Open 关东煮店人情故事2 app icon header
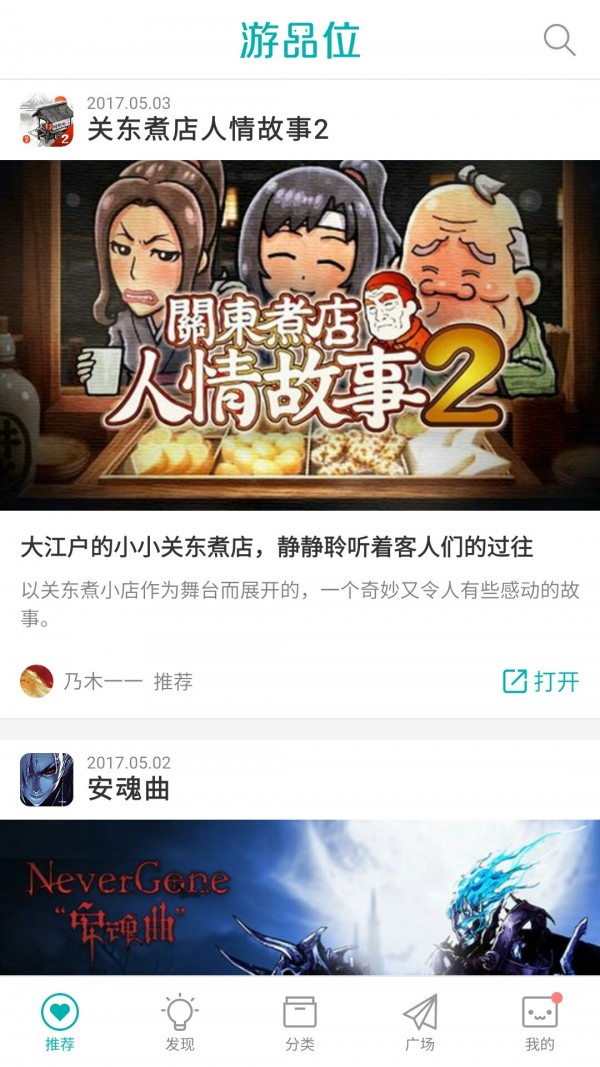Image resolution: width=600 pixels, height=1067 pixels. pos(46,120)
